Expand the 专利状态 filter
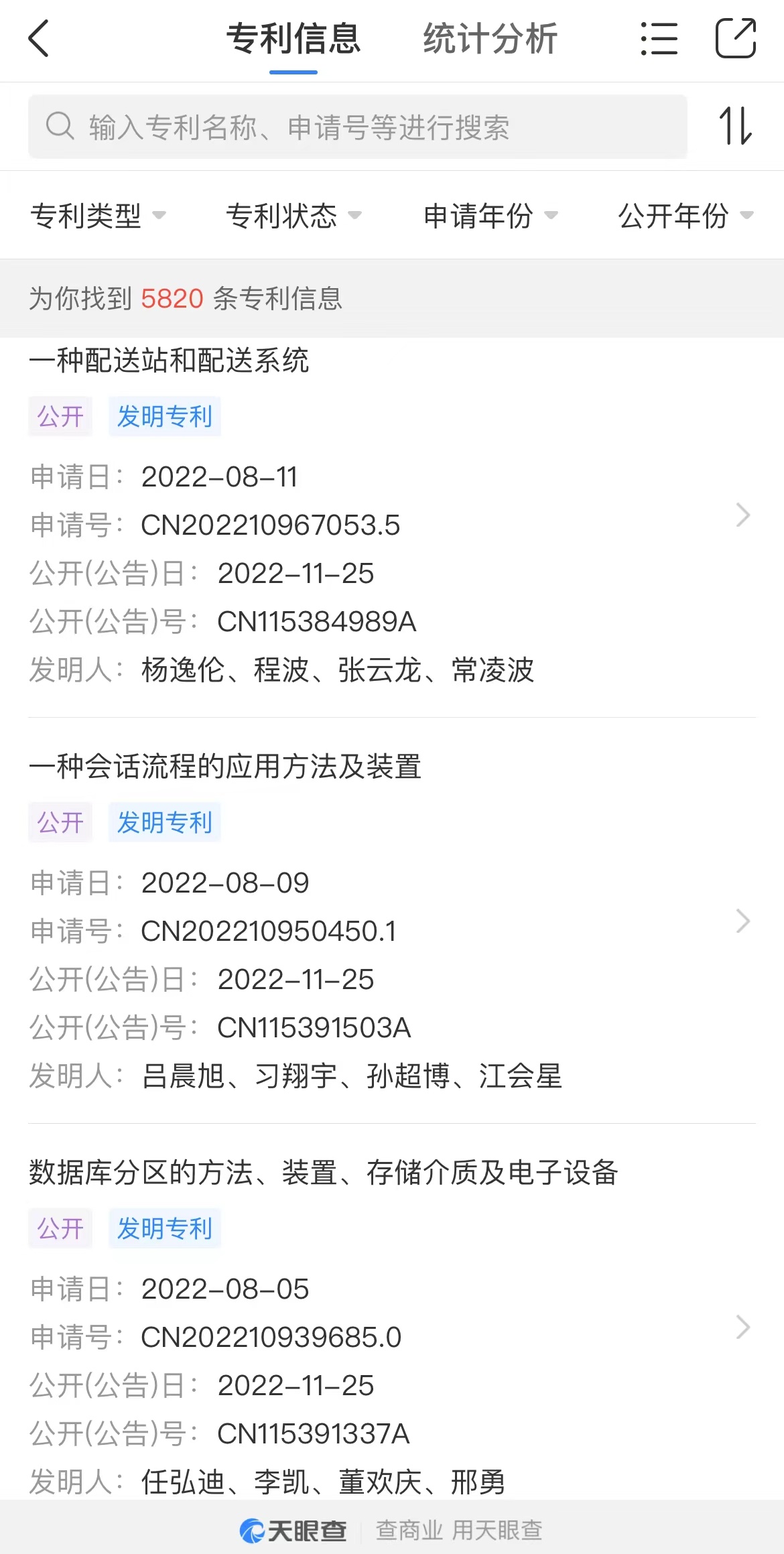The width and height of the screenshot is (784, 1554). point(293,215)
